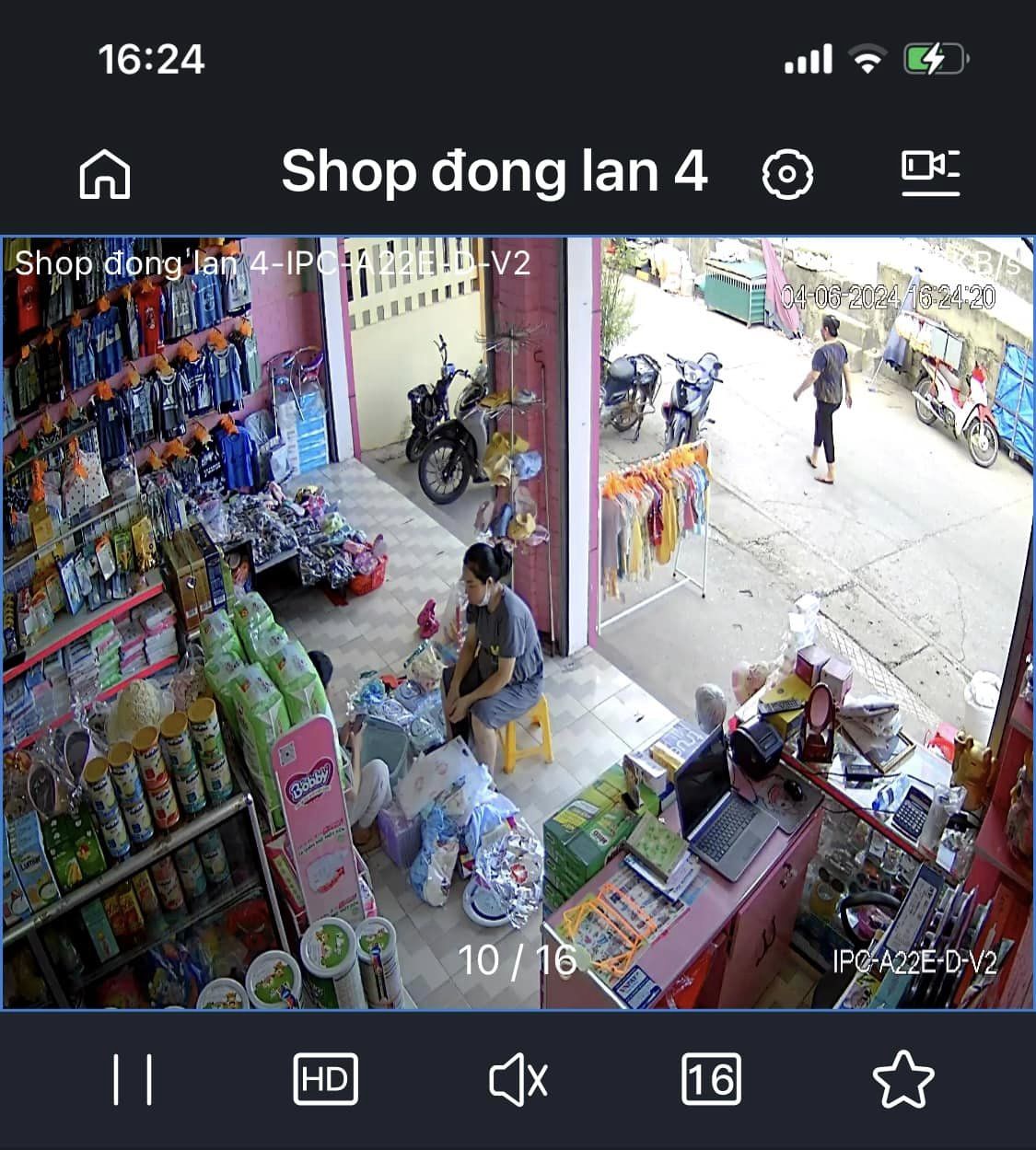The image size is (1036, 1150).
Task: Open resolution options from the HD control
Action: [324, 1080]
